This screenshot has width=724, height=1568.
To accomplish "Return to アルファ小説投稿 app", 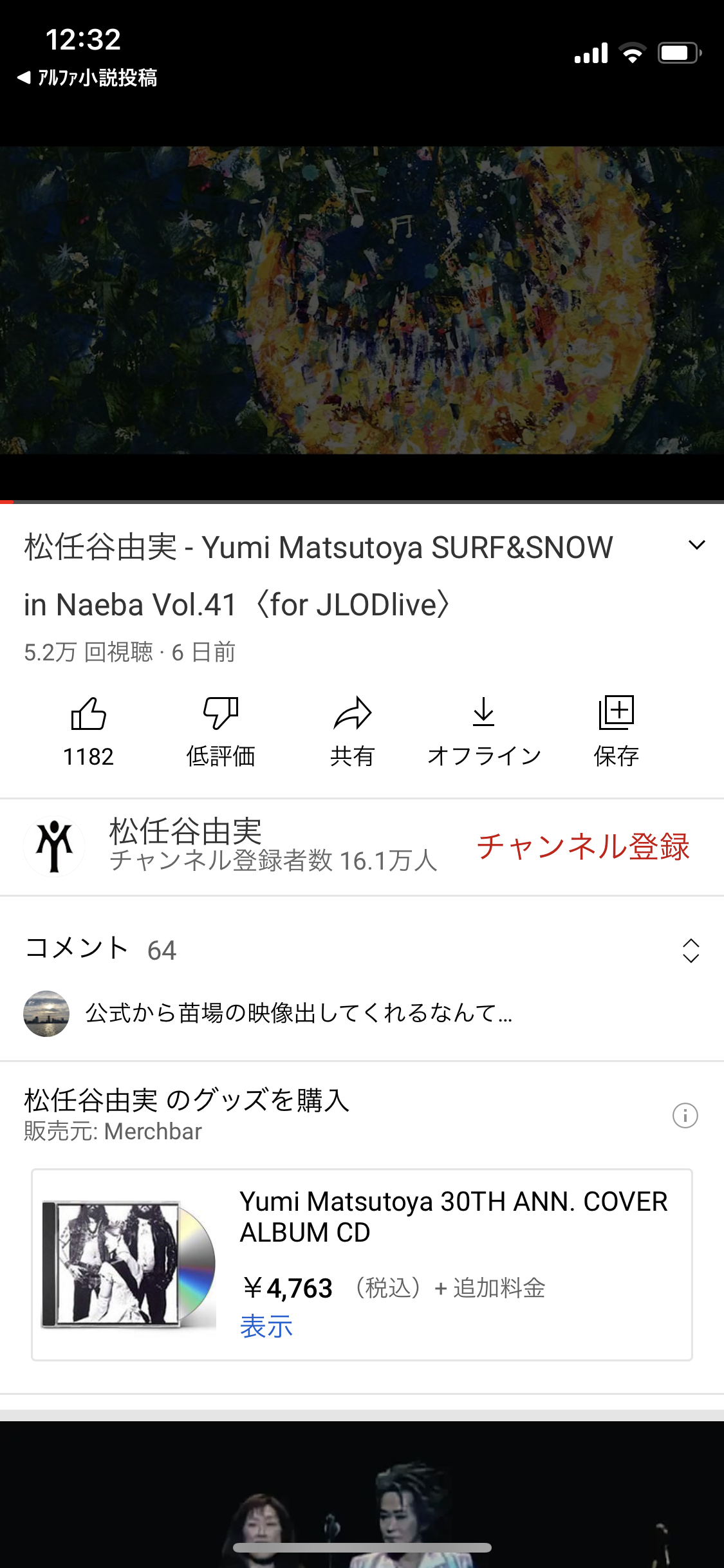I will [87, 78].
